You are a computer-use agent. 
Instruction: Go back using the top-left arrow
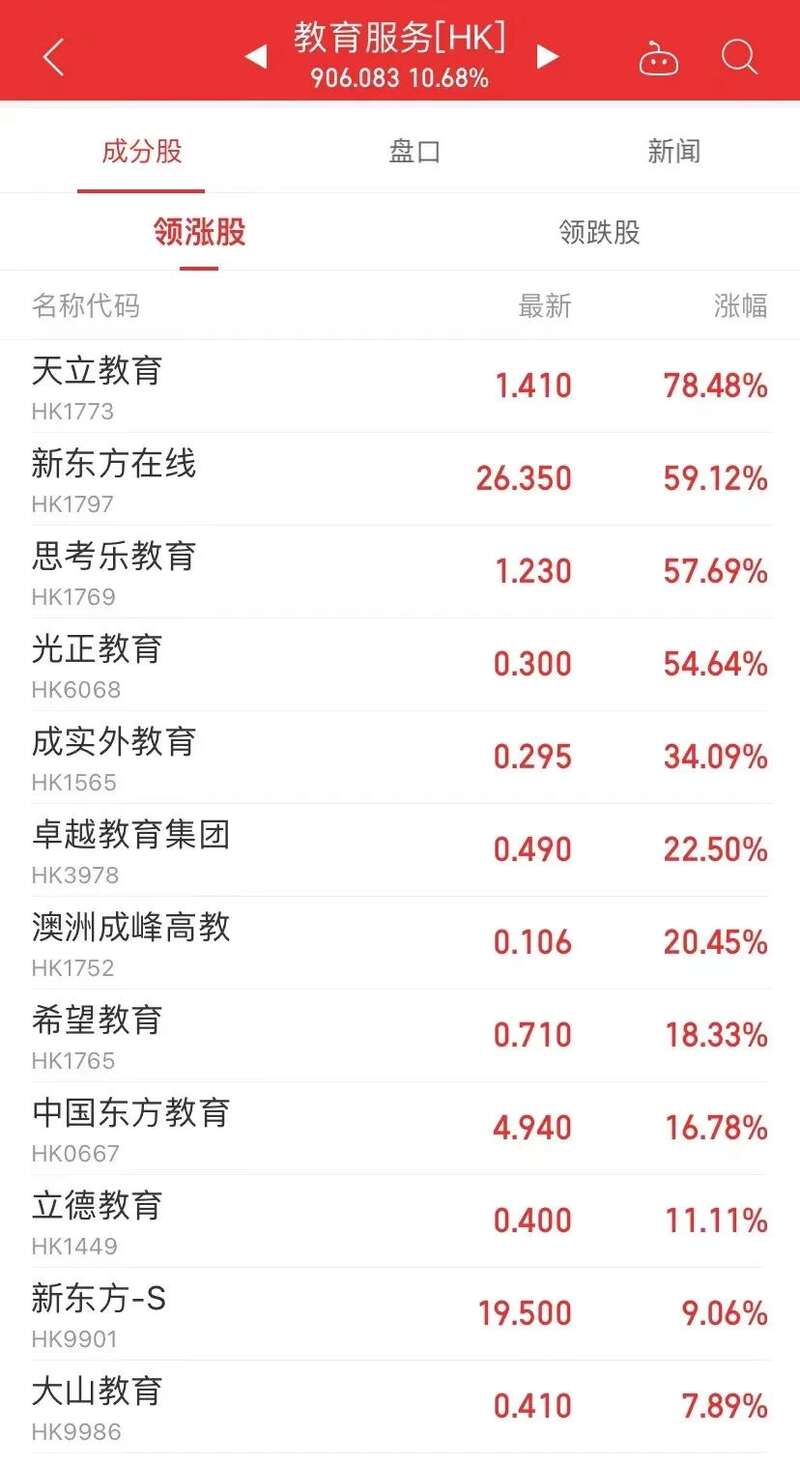[54, 57]
